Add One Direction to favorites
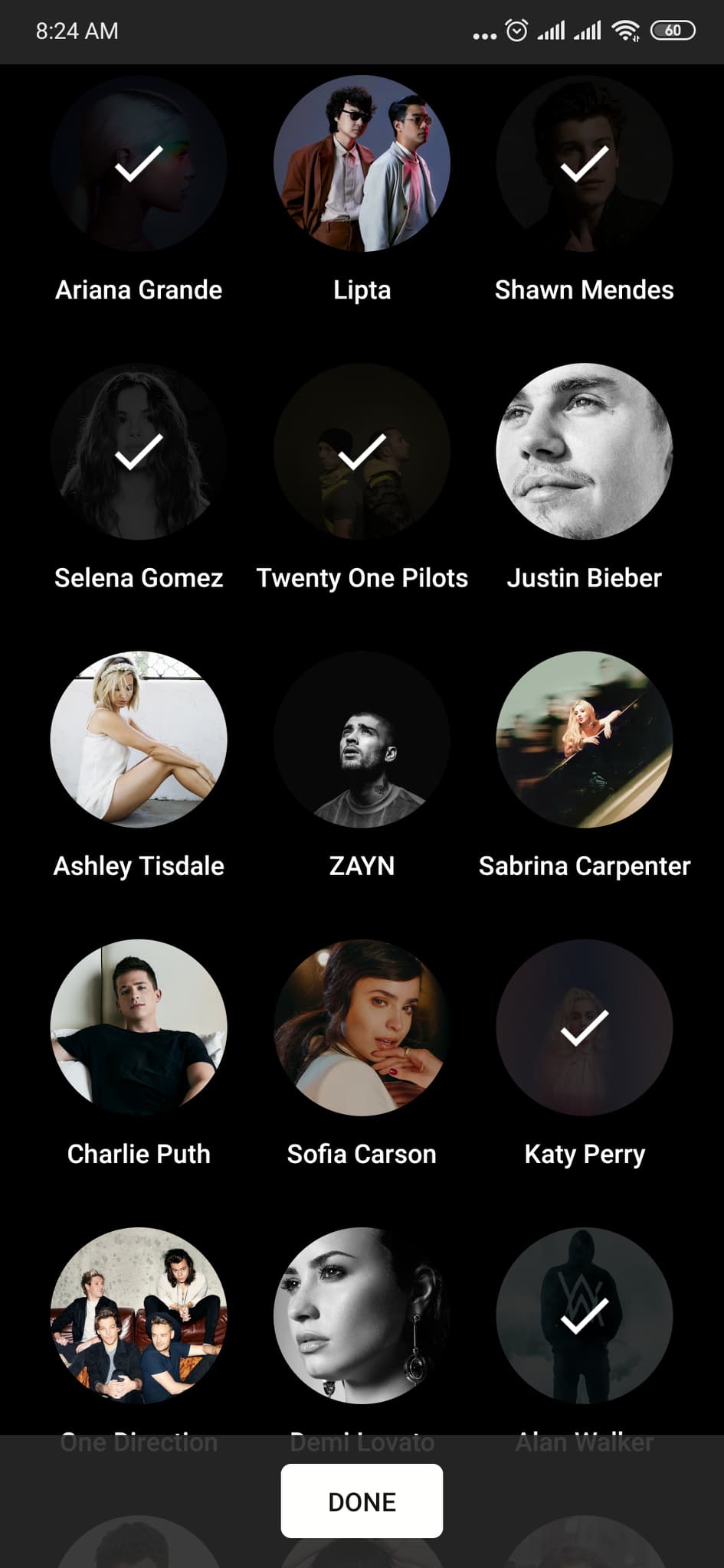The width and height of the screenshot is (724, 1568). point(139,1315)
